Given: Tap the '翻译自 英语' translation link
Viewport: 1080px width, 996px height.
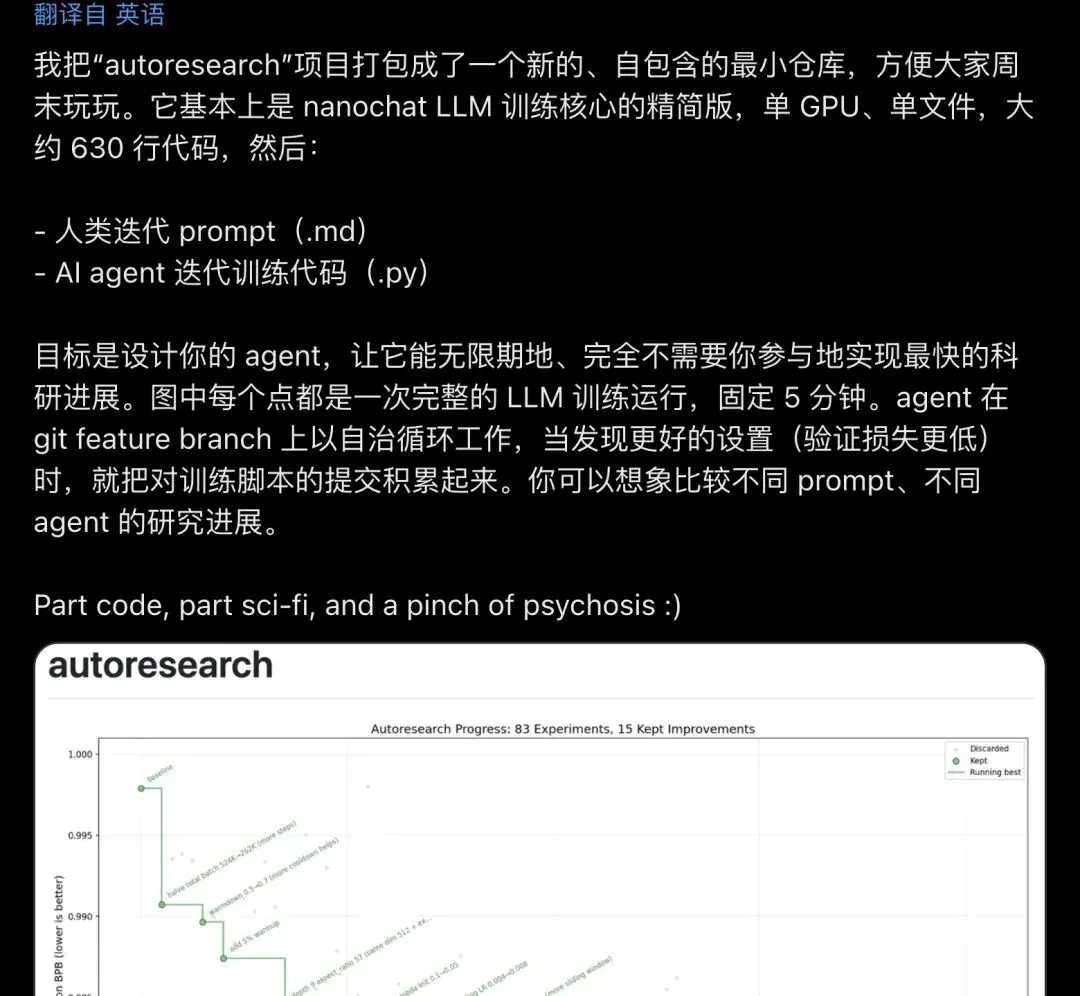Looking at the screenshot, I should 99,14.
